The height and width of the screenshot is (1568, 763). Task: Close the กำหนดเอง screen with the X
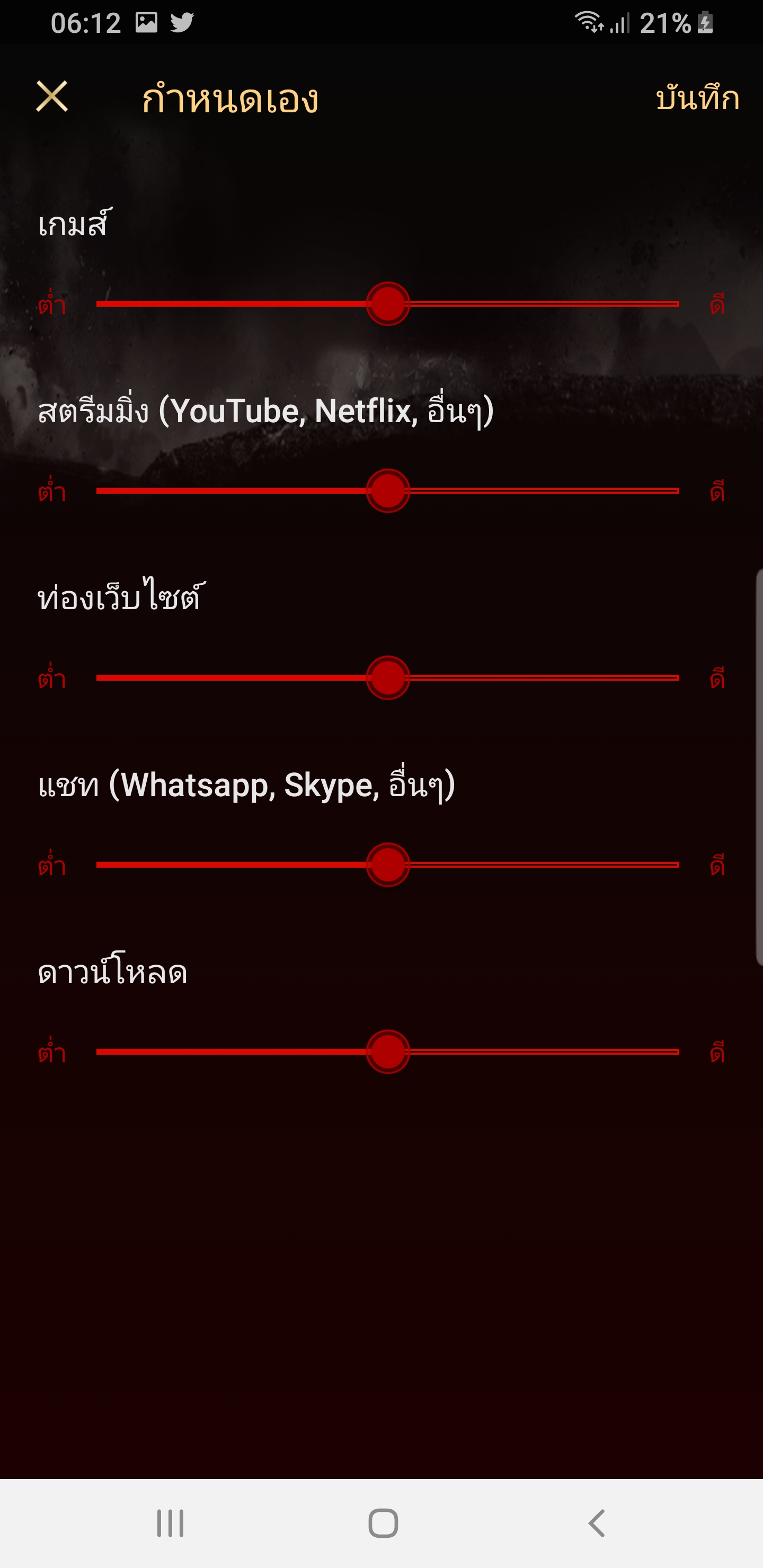(52, 97)
